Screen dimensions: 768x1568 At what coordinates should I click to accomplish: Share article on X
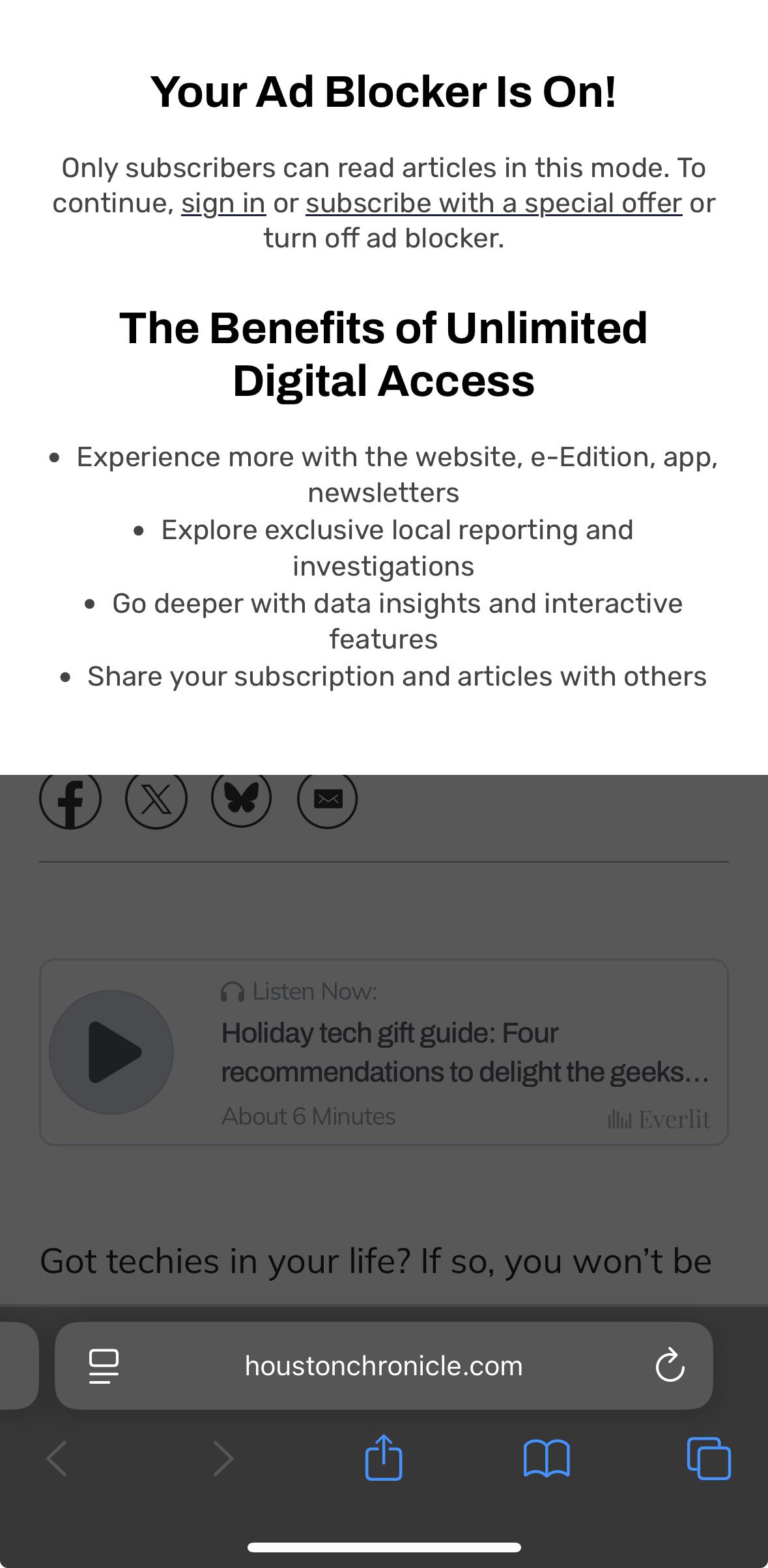[x=156, y=799]
